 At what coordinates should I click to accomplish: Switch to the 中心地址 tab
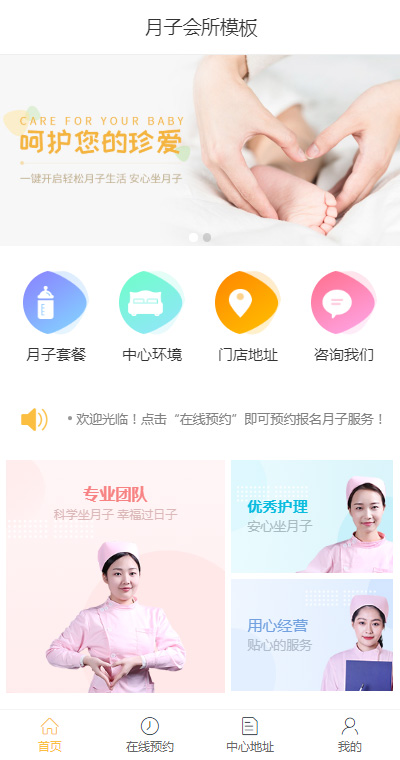(250, 735)
